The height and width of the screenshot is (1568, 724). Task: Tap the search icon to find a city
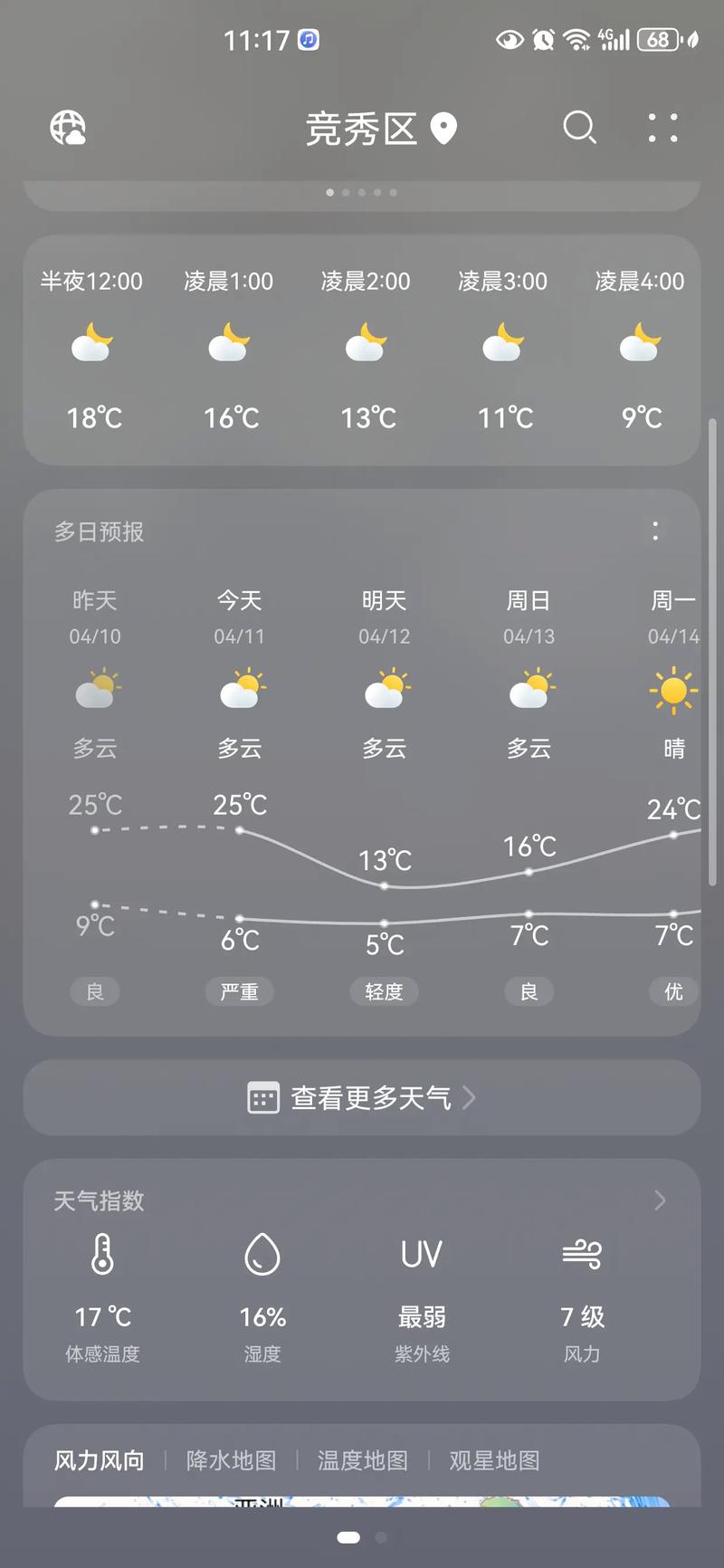579,129
